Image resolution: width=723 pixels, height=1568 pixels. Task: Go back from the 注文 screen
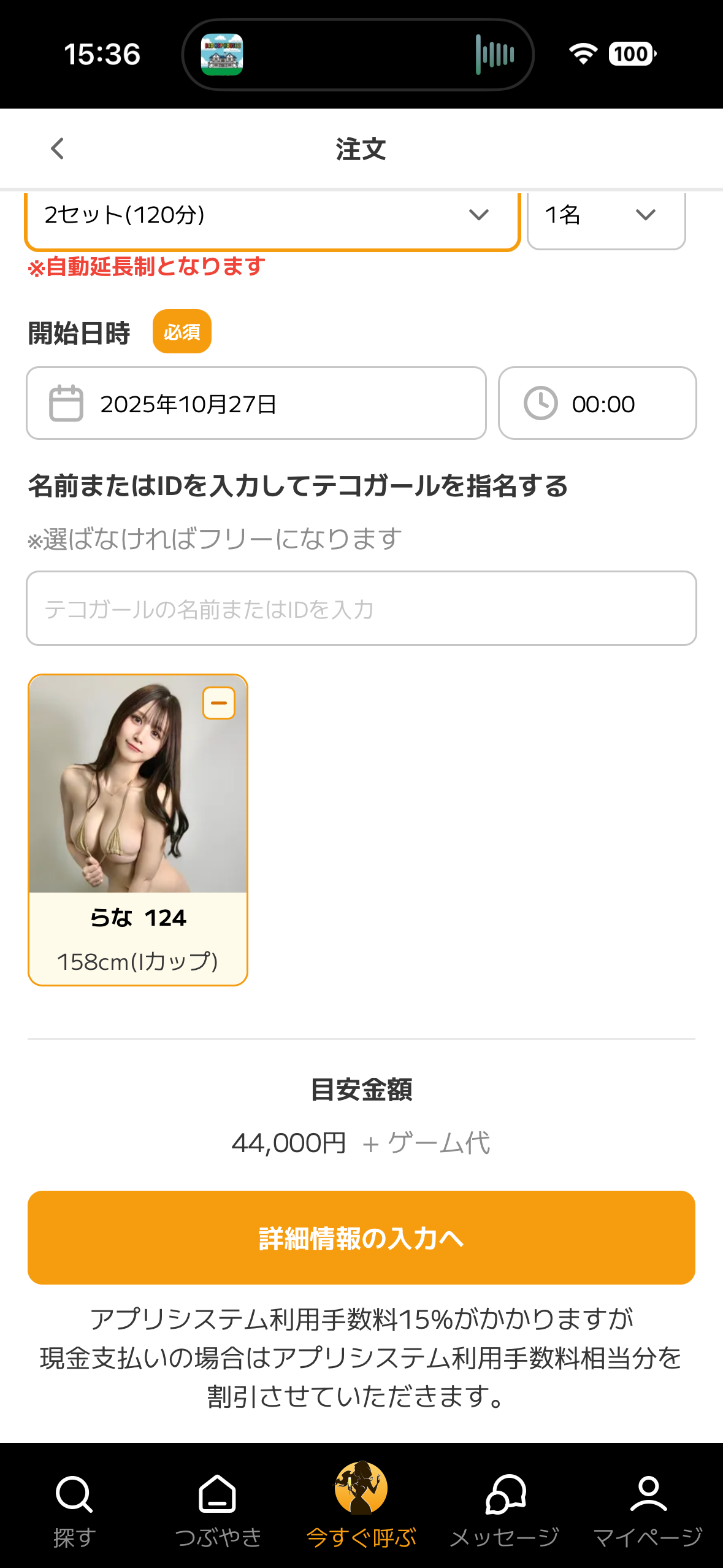pyautogui.click(x=58, y=148)
